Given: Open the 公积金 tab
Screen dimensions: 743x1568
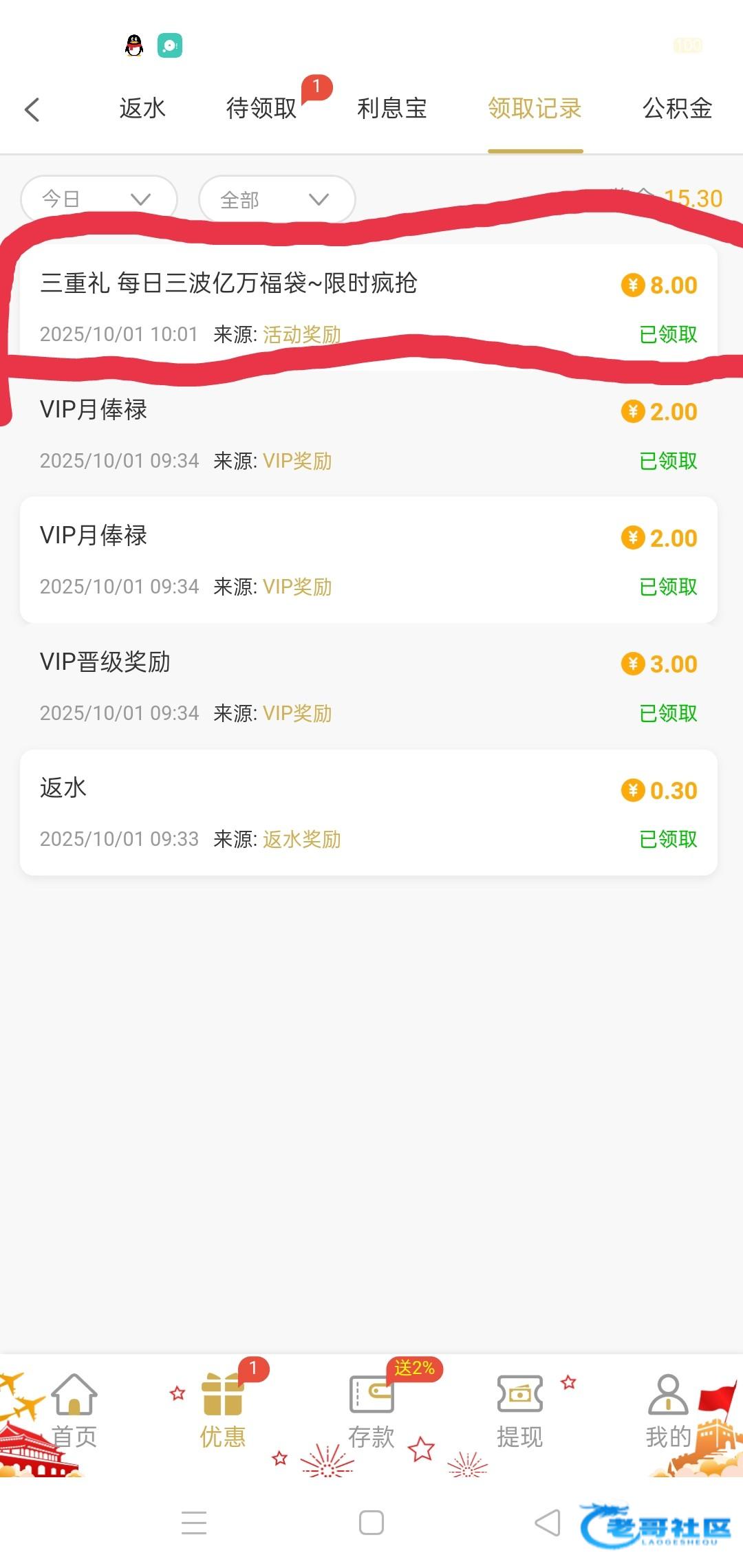Looking at the screenshot, I should (x=677, y=109).
